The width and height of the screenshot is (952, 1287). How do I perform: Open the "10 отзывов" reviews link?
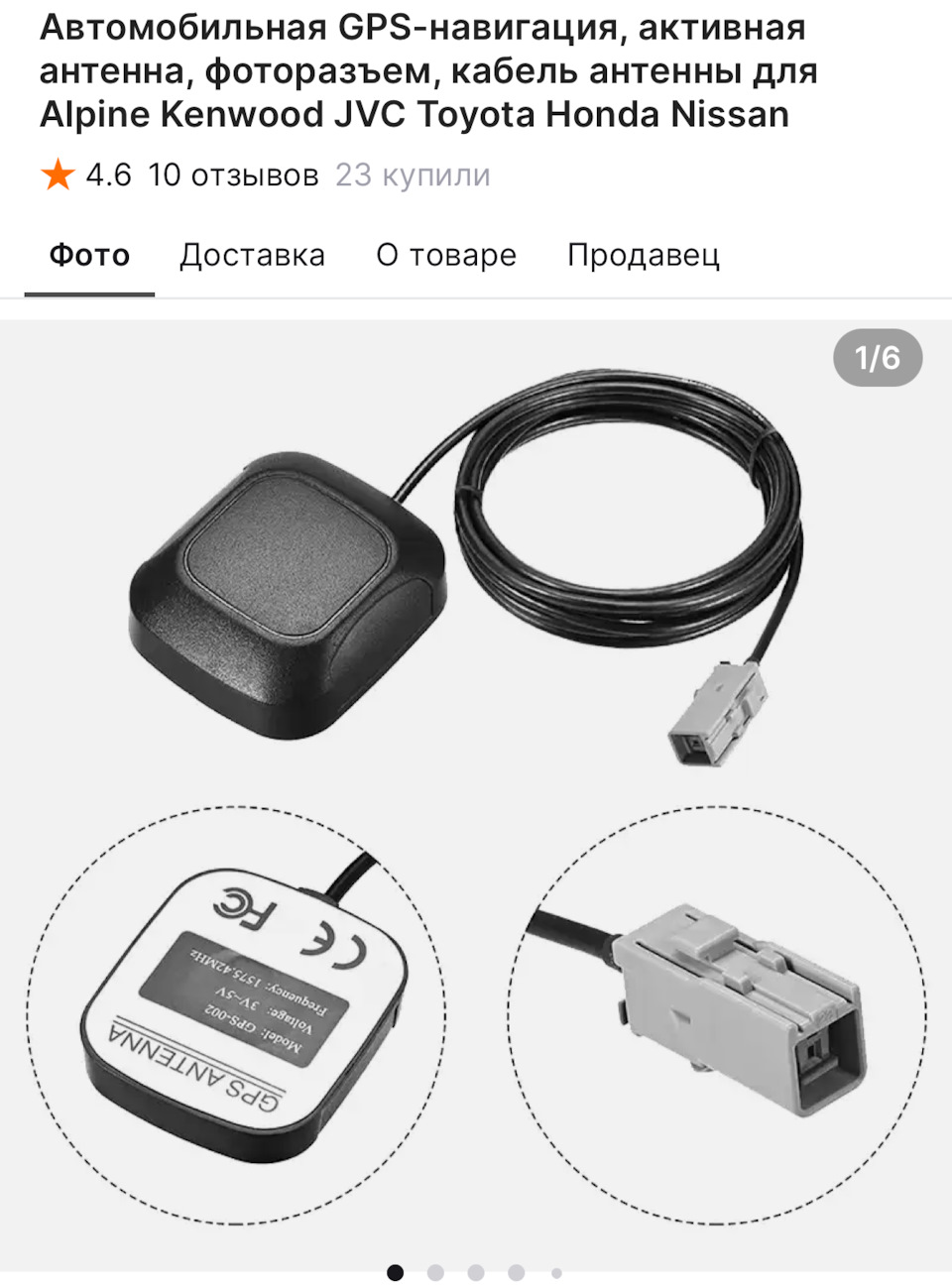(232, 175)
